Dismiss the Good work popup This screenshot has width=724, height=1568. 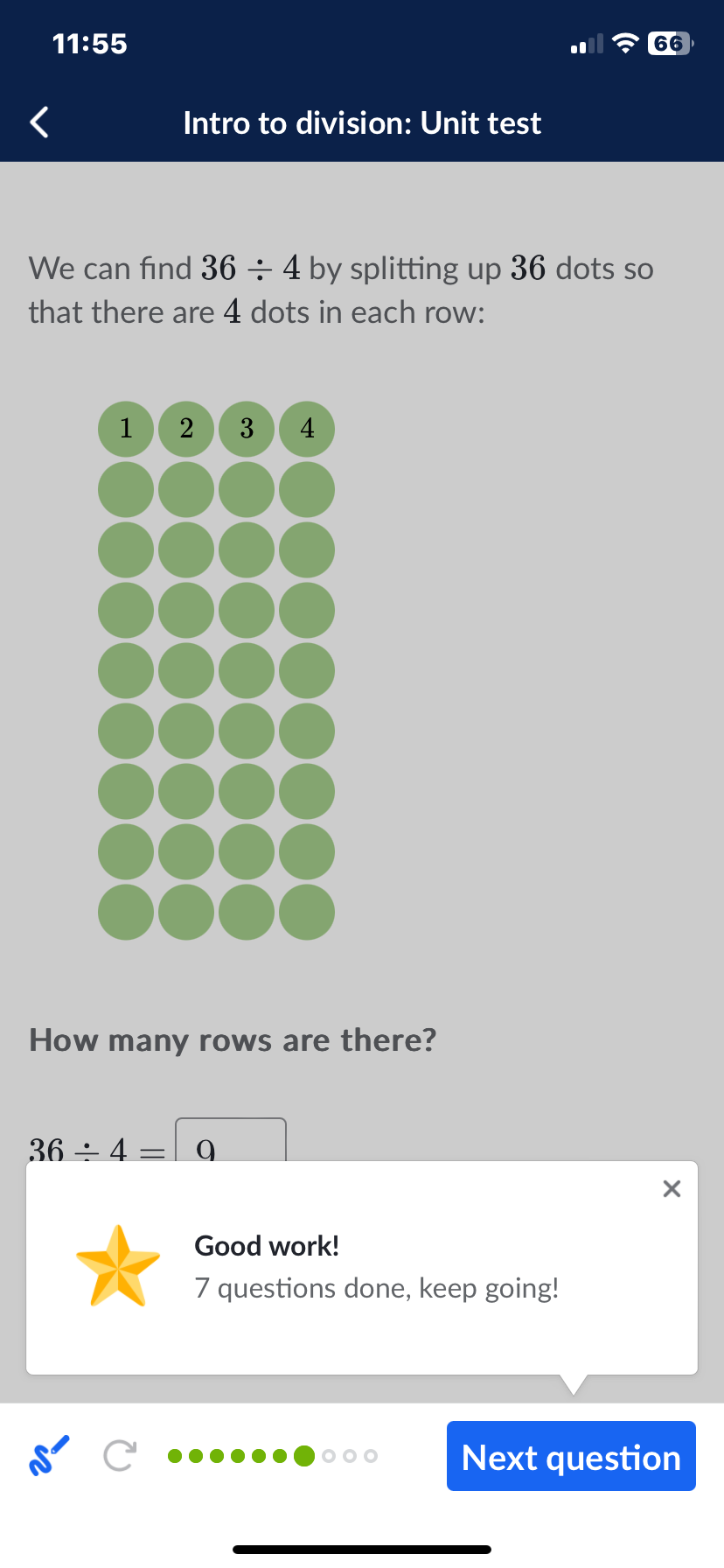[x=671, y=1188]
